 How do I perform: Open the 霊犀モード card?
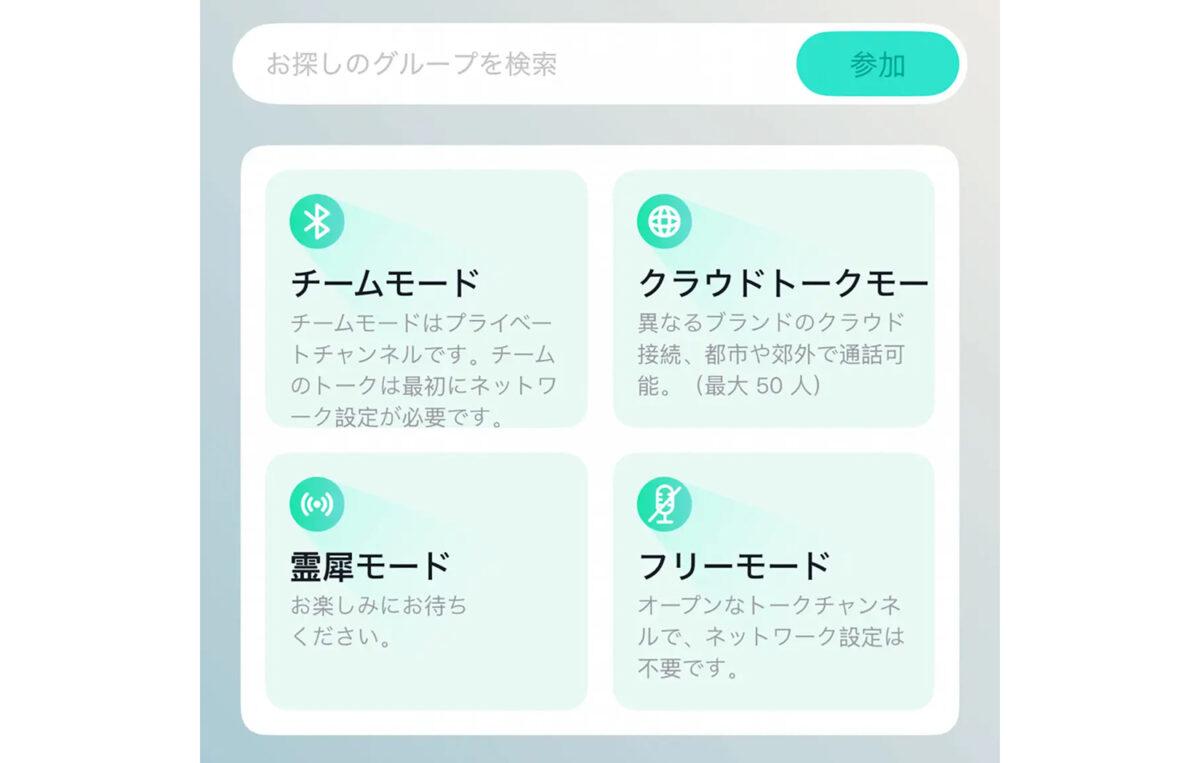426,581
